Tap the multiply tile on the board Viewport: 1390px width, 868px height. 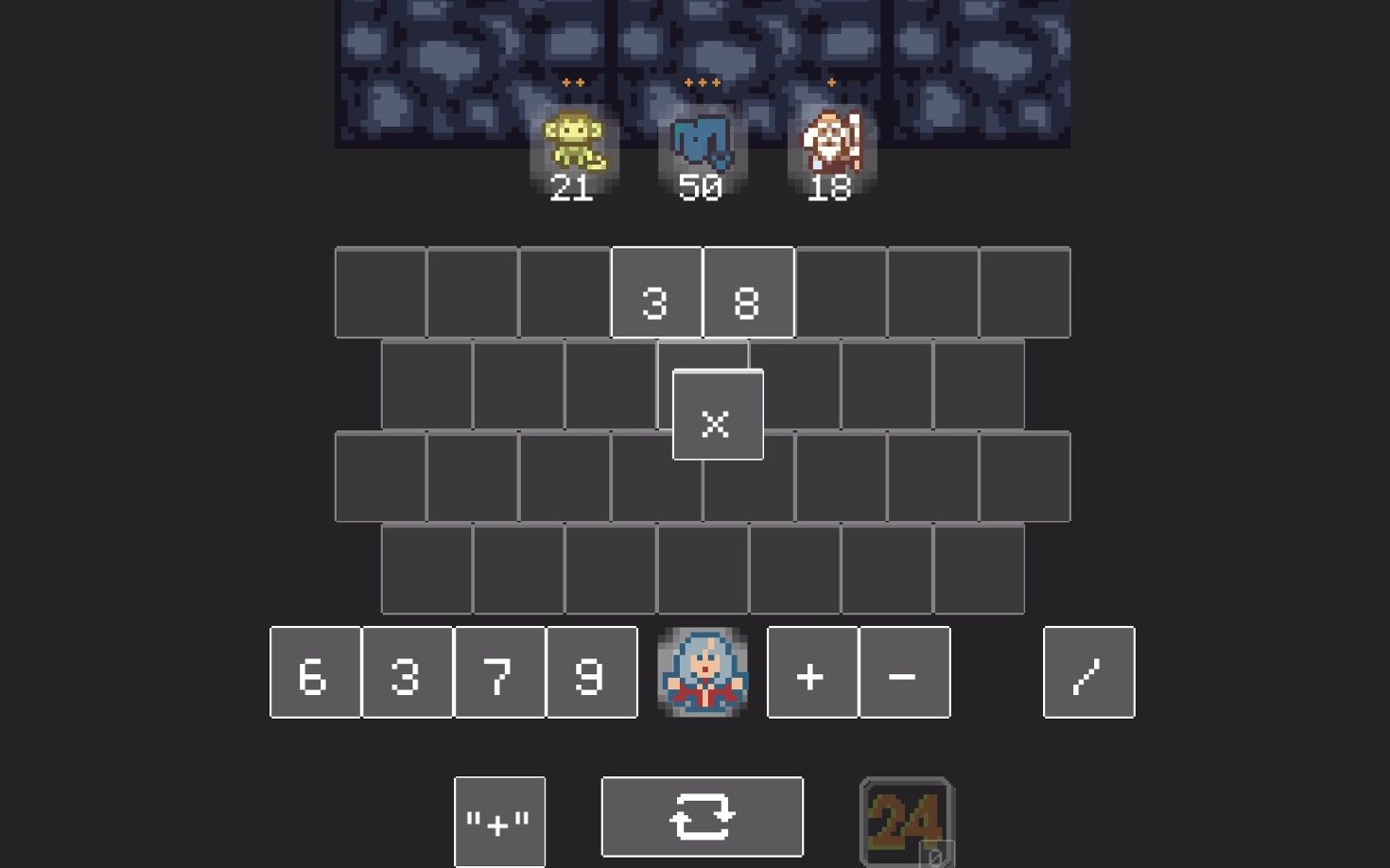point(718,415)
